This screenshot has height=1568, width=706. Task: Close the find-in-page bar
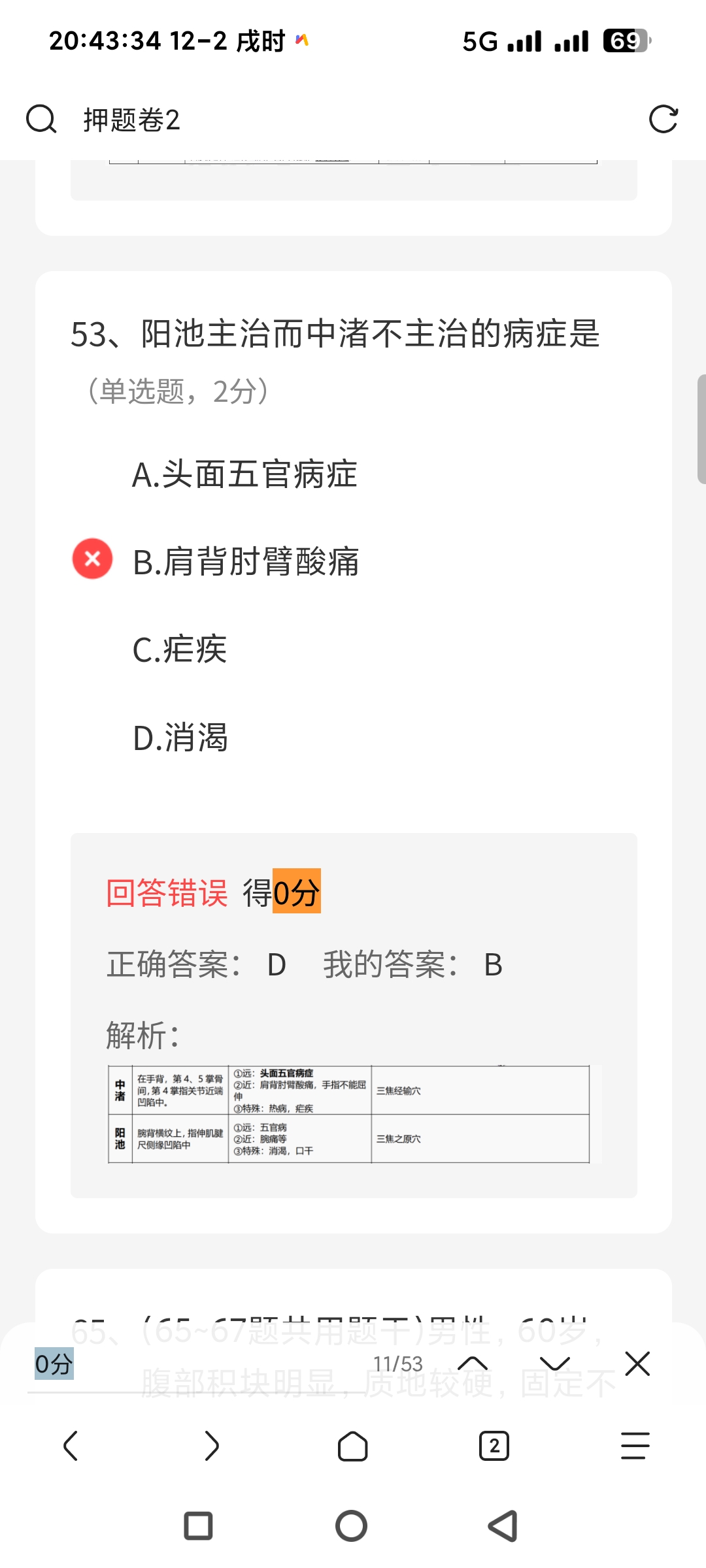tap(637, 1364)
